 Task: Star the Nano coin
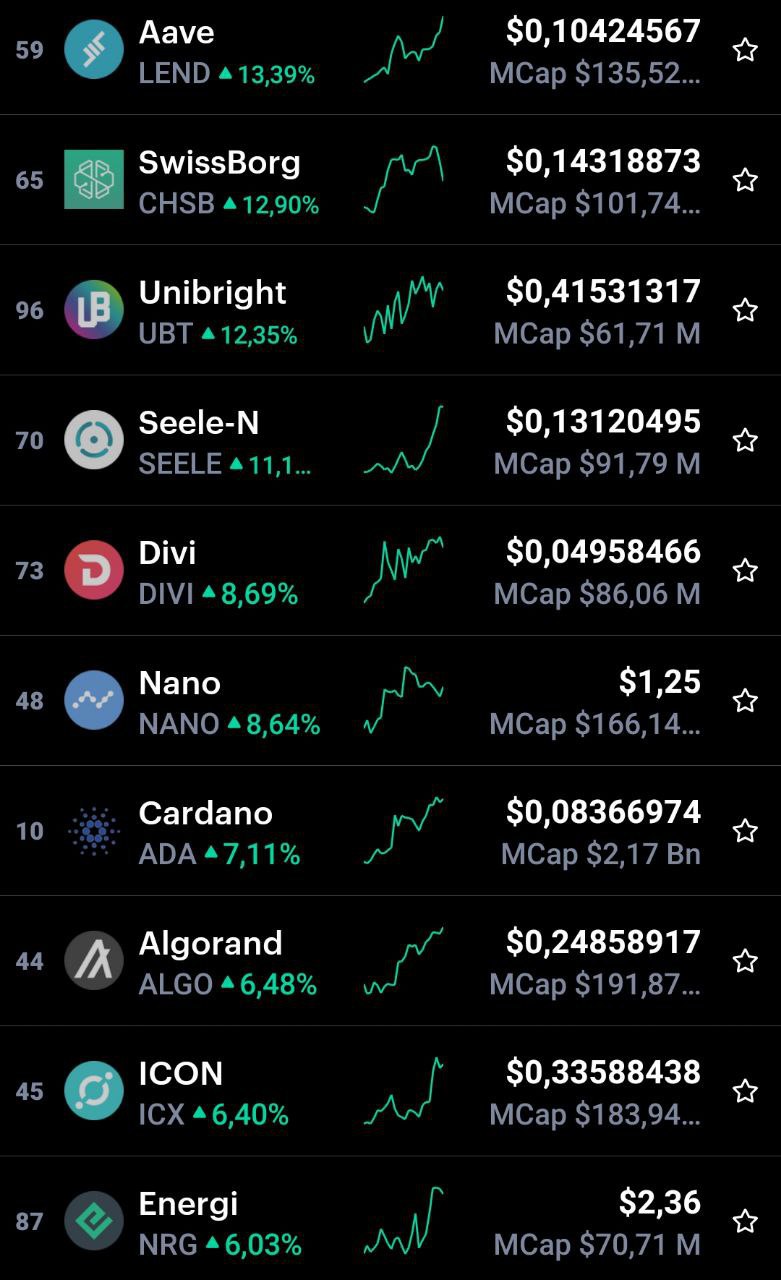pyautogui.click(x=745, y=701)
